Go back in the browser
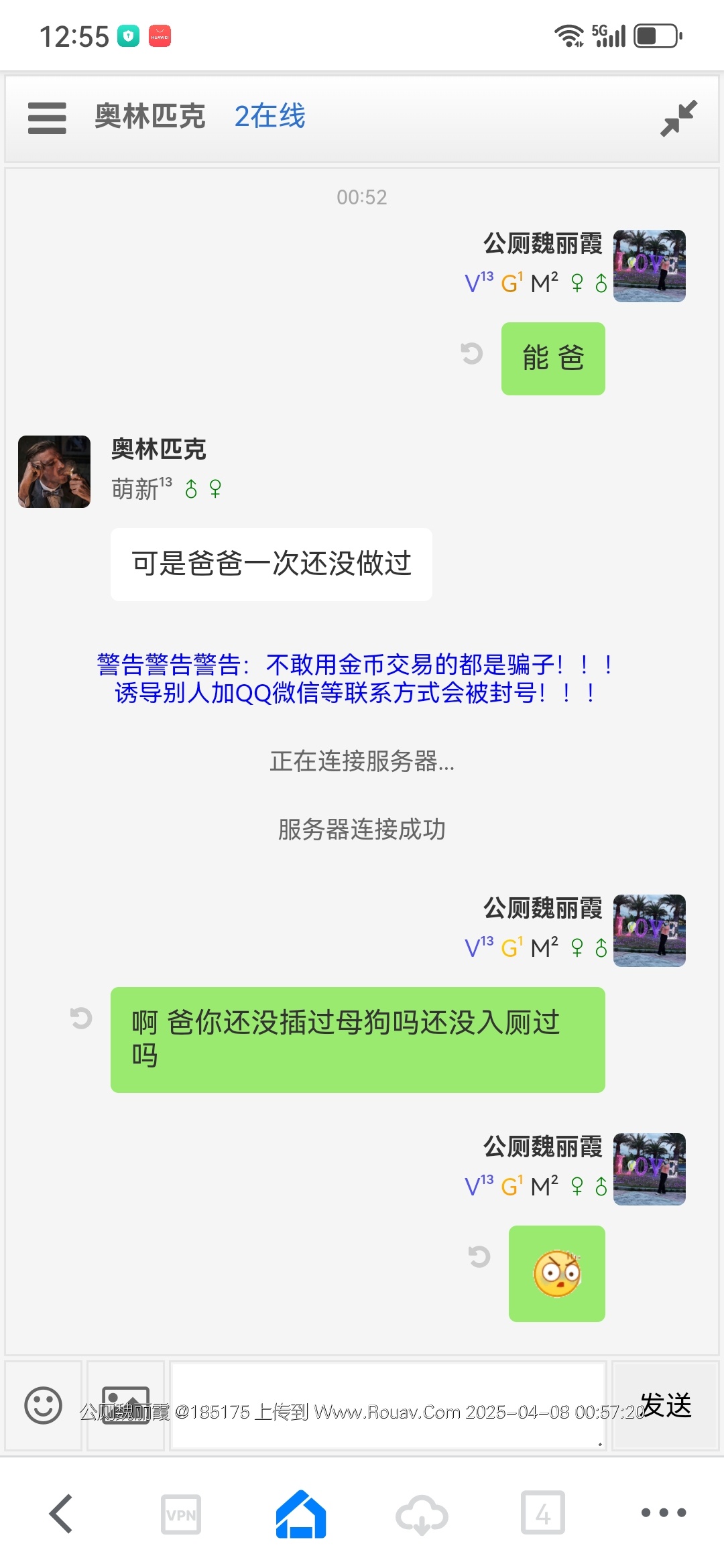This screenshot has height=1568, width=724. (61, 1513)
